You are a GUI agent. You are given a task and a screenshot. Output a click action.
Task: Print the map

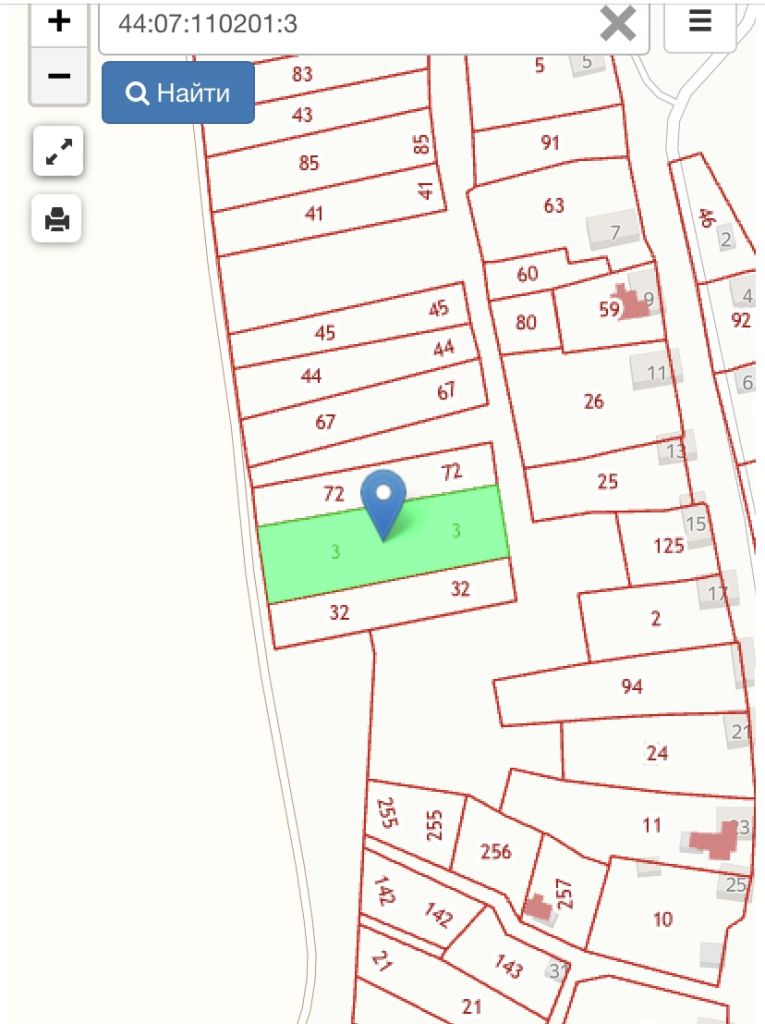click(x=58, y=218)
